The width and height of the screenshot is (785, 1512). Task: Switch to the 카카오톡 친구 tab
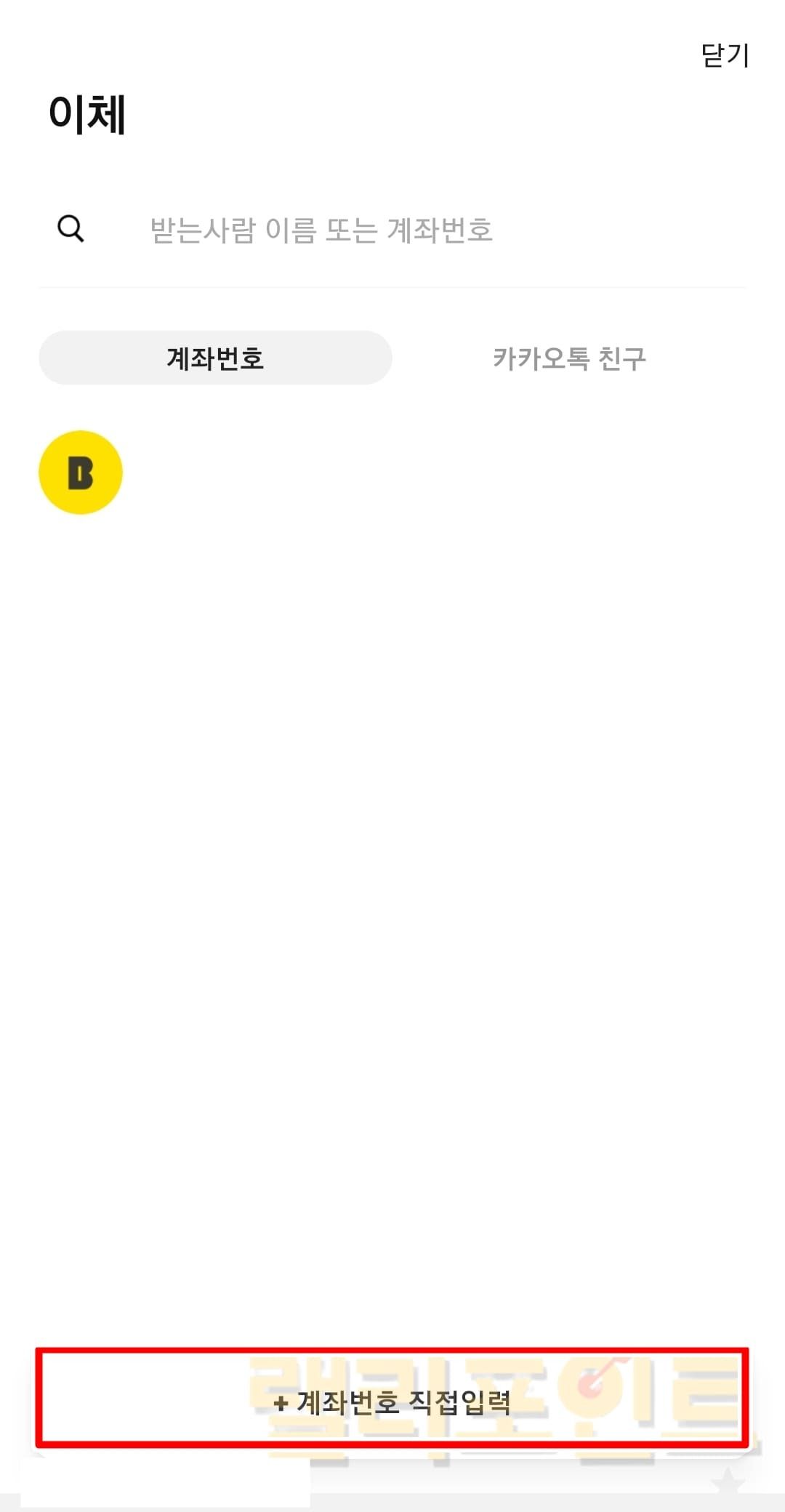tap(569, 358)
